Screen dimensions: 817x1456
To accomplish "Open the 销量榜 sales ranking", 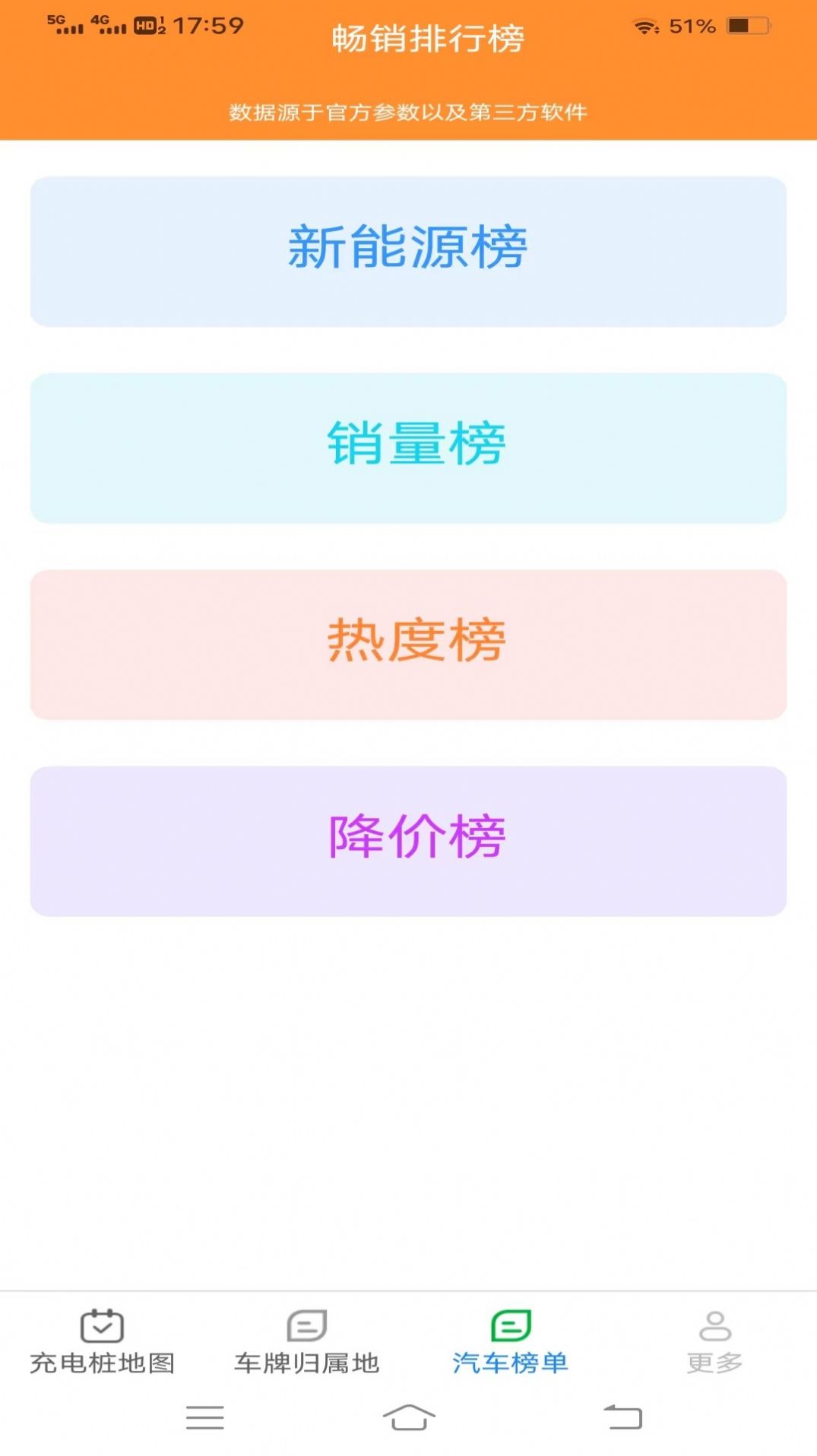I will [x=408, y=447].
